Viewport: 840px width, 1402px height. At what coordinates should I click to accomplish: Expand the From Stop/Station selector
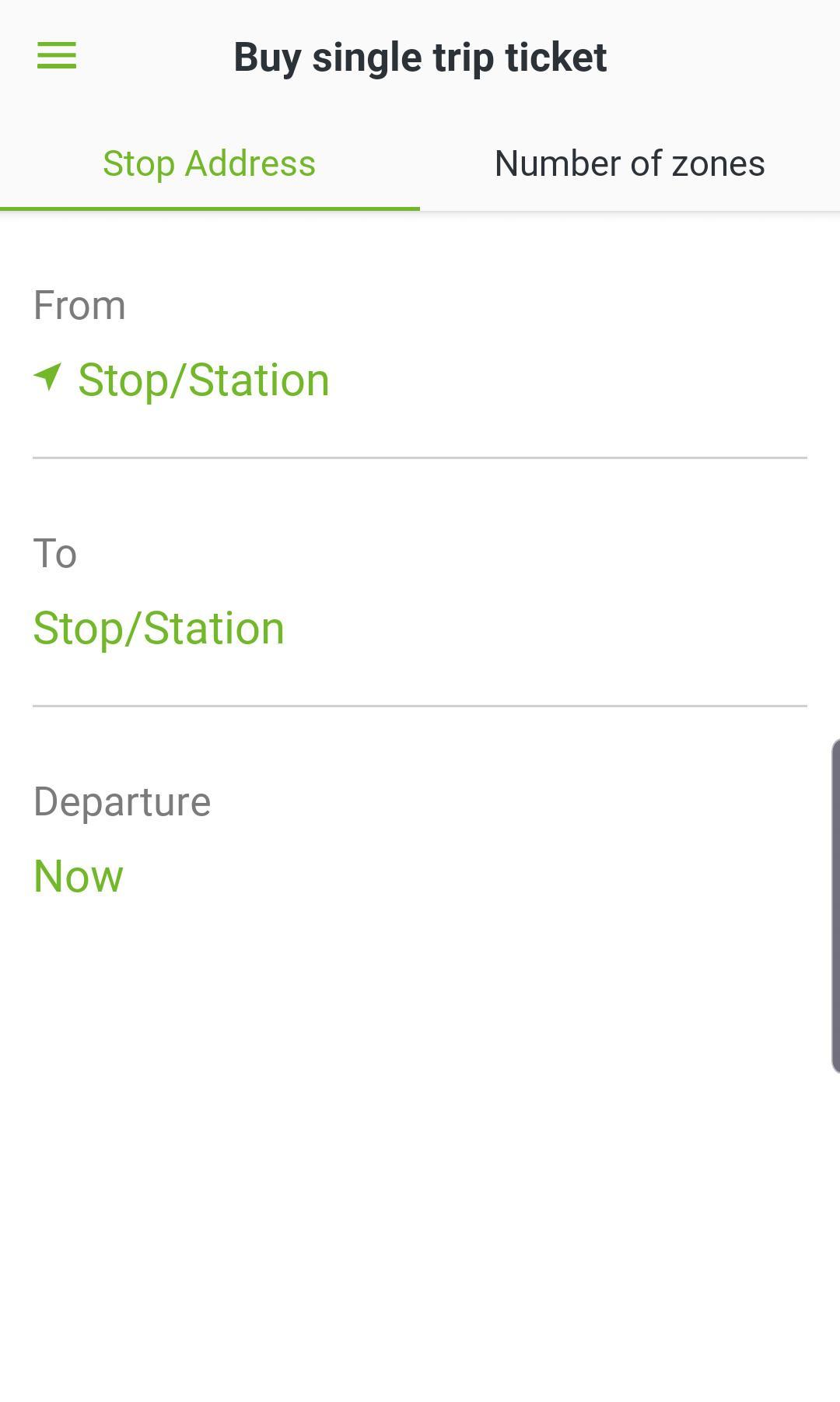coord(204,378)
